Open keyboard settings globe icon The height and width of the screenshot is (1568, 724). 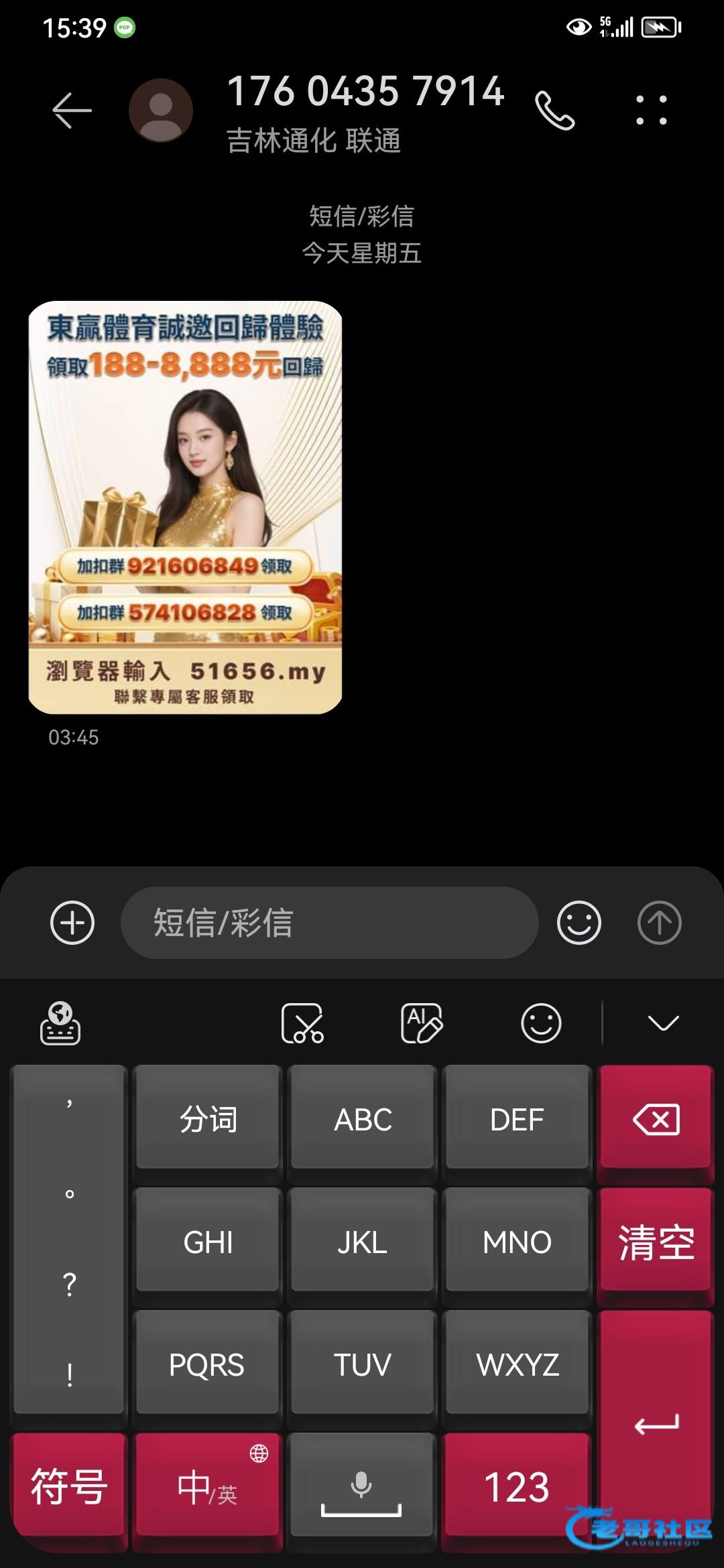tap(60, 1023)
